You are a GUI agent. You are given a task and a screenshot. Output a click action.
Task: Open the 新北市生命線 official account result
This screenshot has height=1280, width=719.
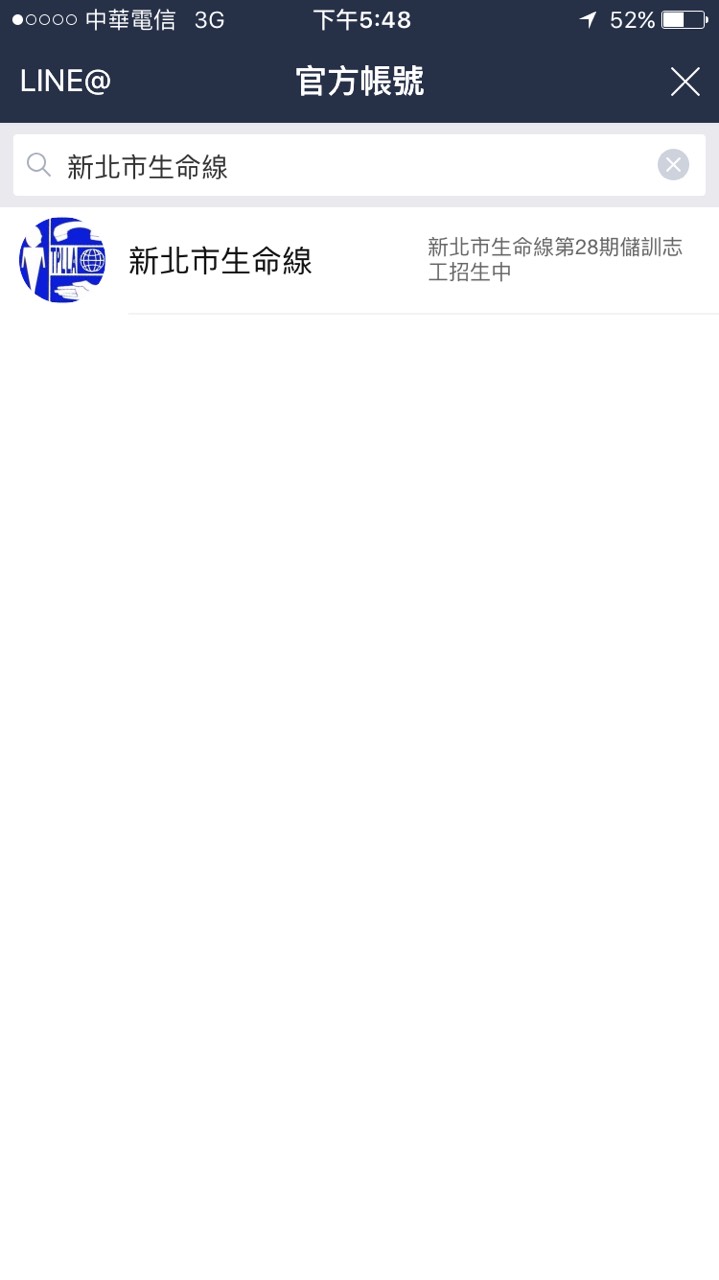click(360, 261)
